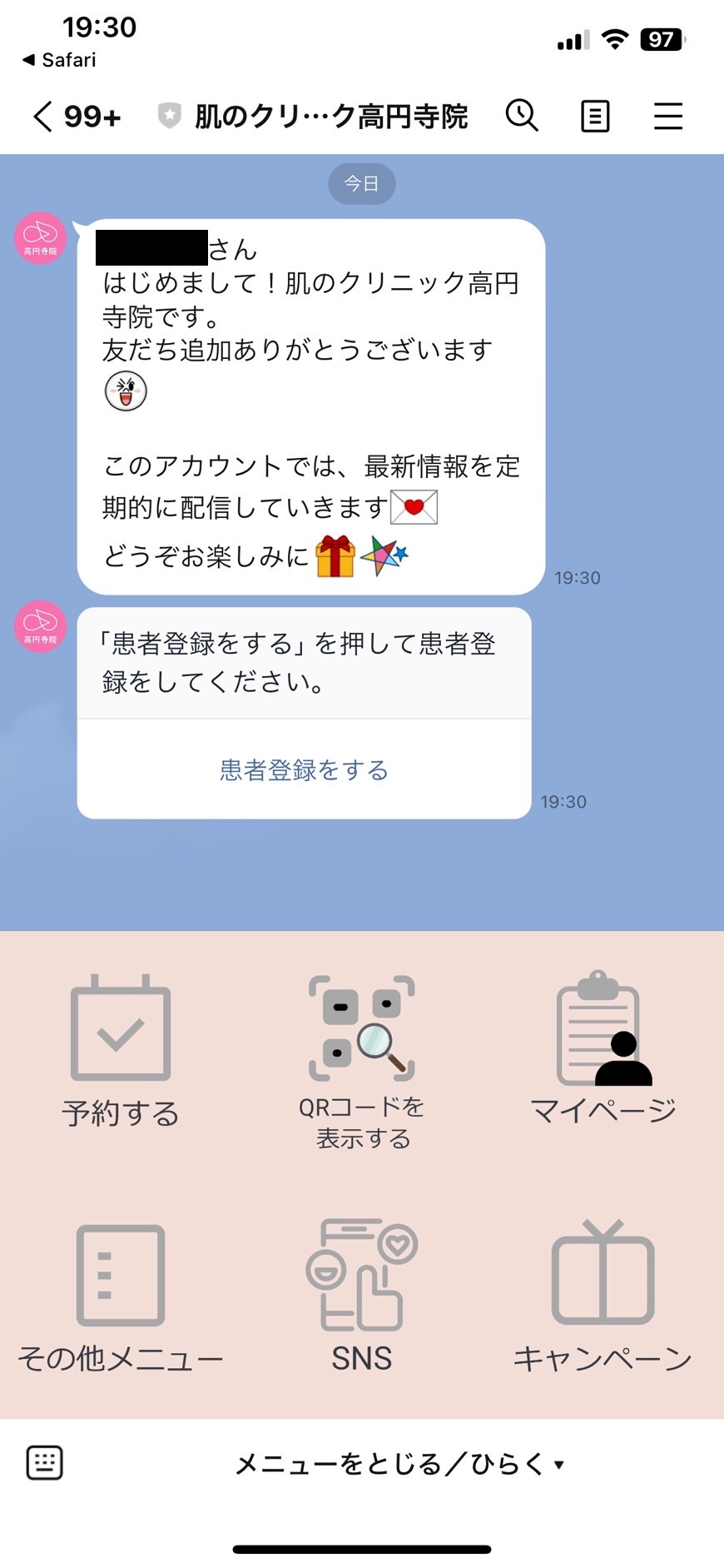724x1568 pixels.
Task: Open the notes icon in header
Action: click(x=594, y=116)
